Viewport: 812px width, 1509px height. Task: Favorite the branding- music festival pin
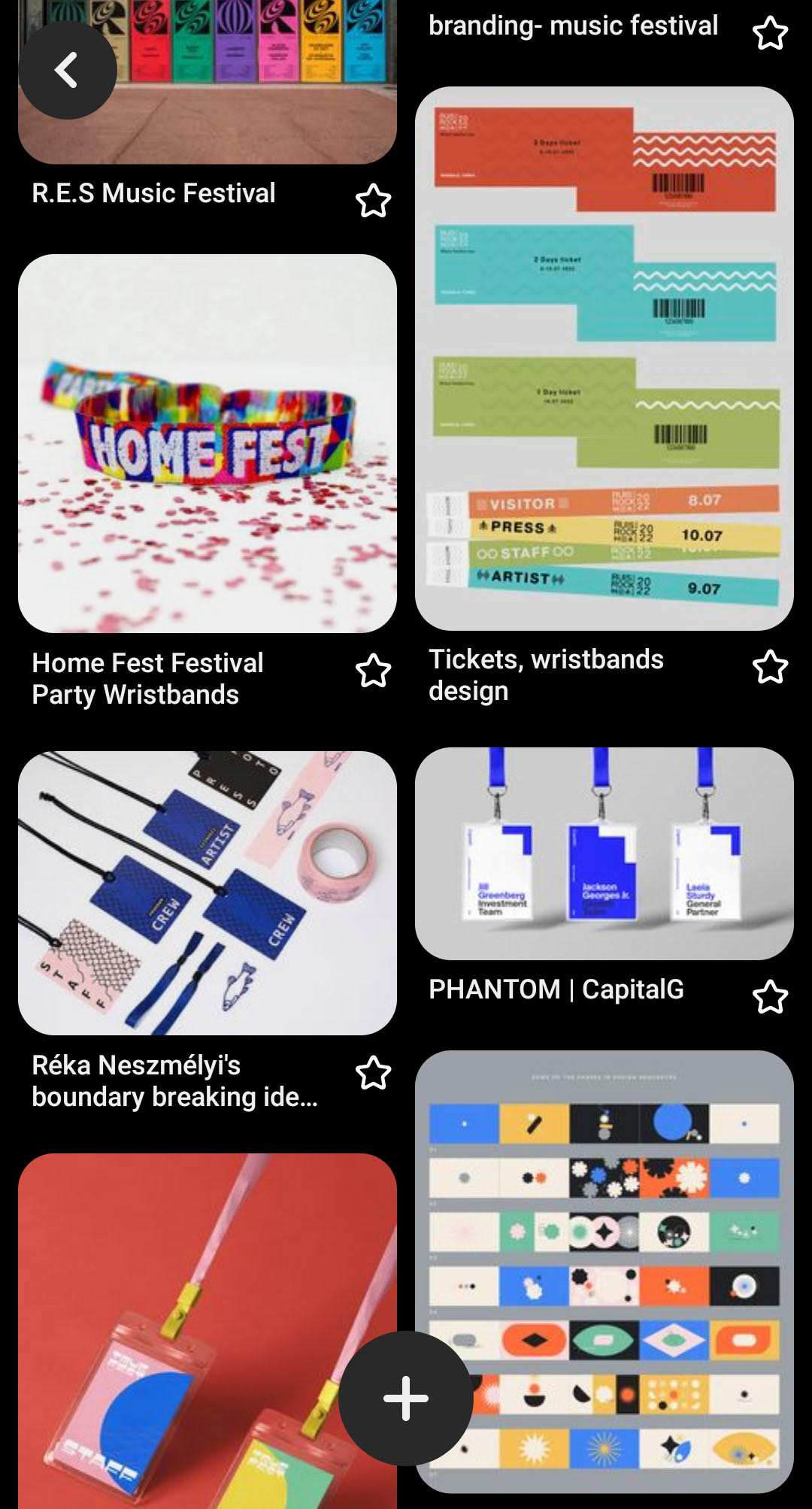[770, 33]
